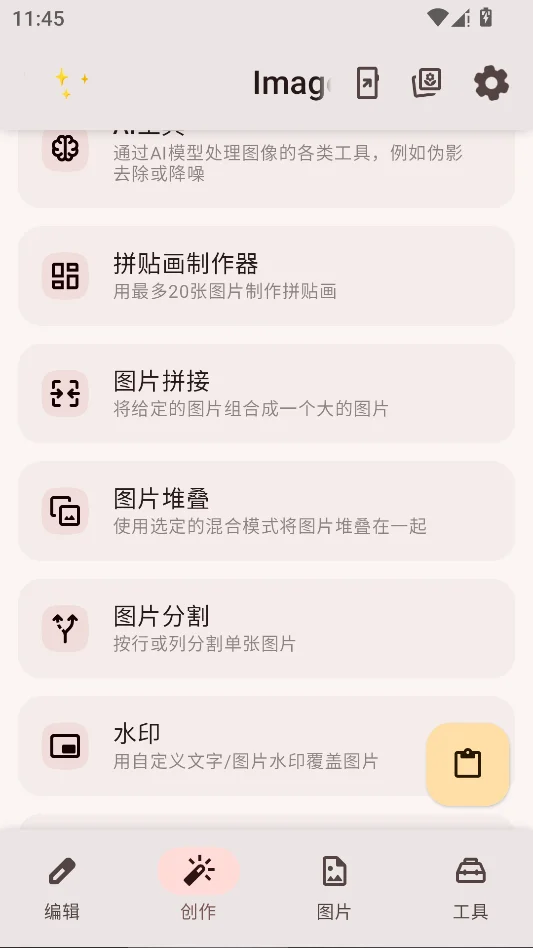Select the 创作 tab
Viewport: 533px width, 948px height.
tap(198, 887)
